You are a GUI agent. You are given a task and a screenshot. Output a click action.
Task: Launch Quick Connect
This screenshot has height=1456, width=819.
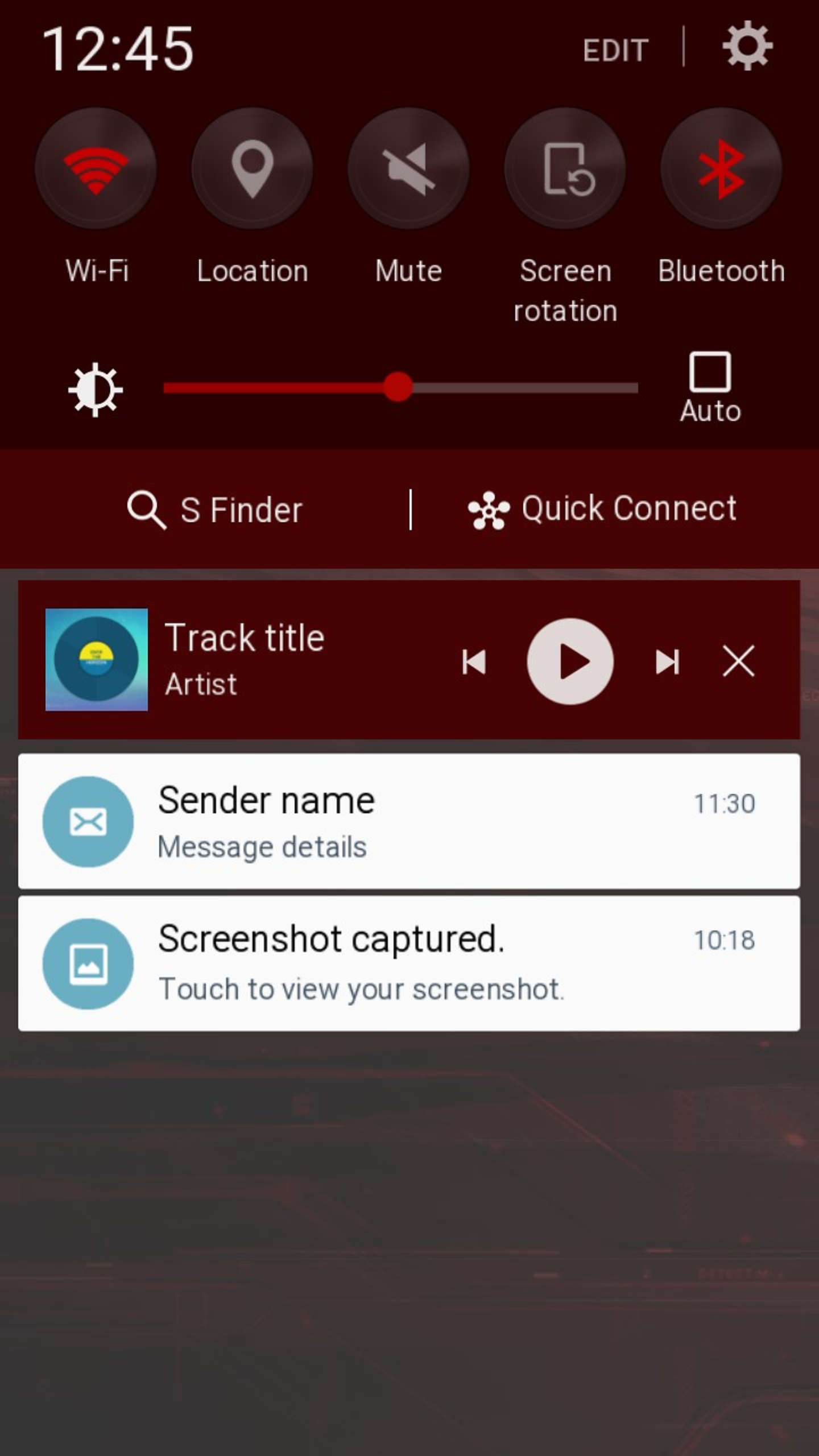[603, 510]
